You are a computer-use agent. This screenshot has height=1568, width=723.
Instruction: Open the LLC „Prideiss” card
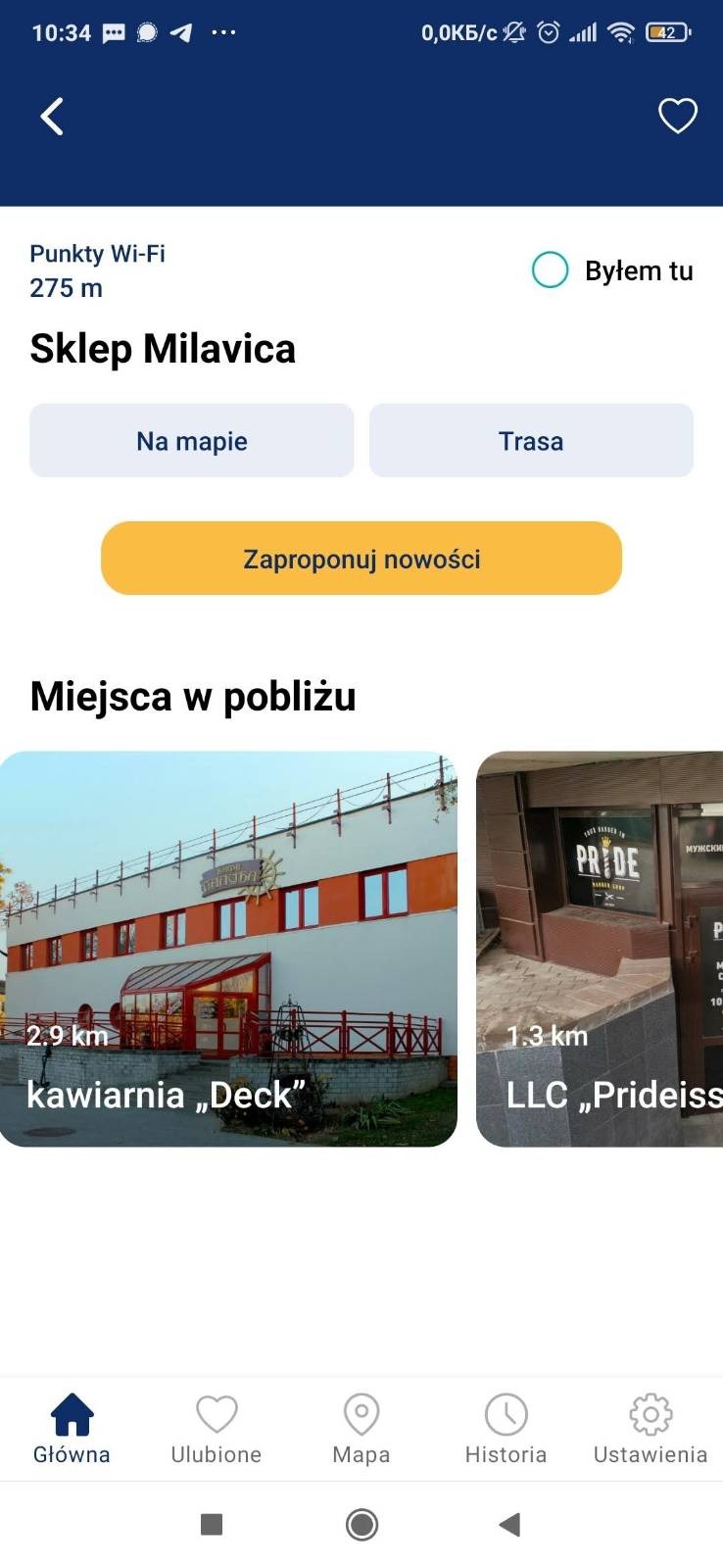point(600,949)
